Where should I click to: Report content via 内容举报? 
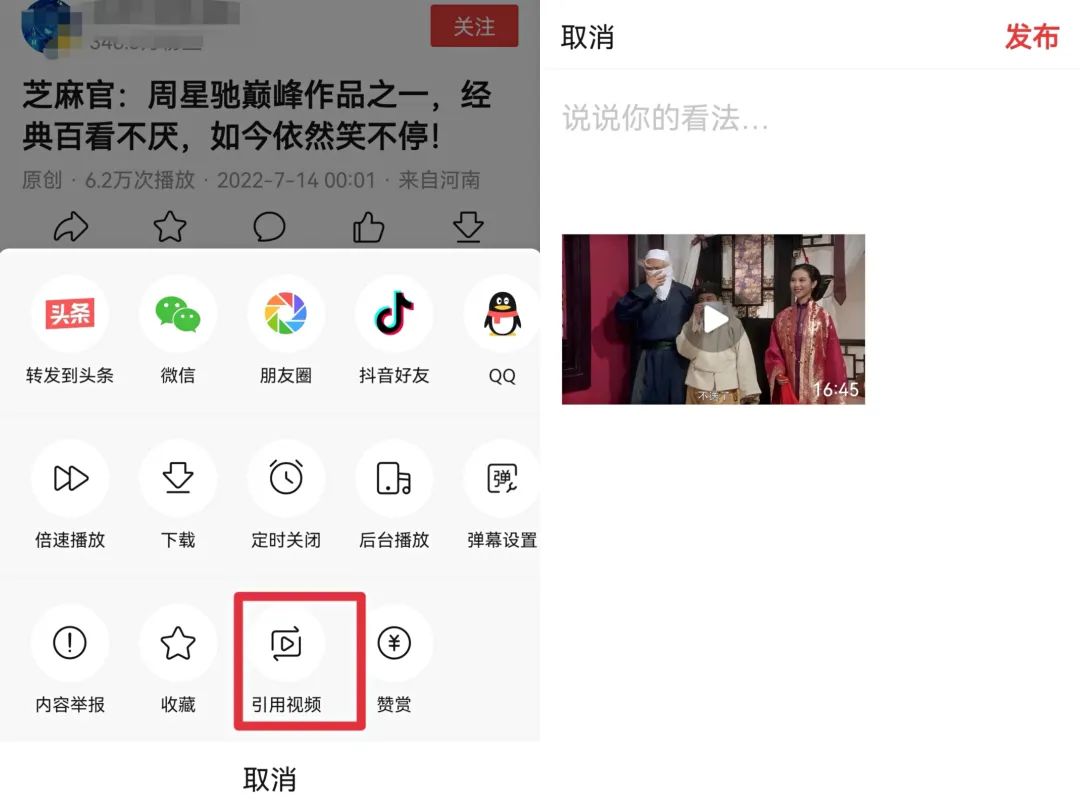(x=70, y=645)
